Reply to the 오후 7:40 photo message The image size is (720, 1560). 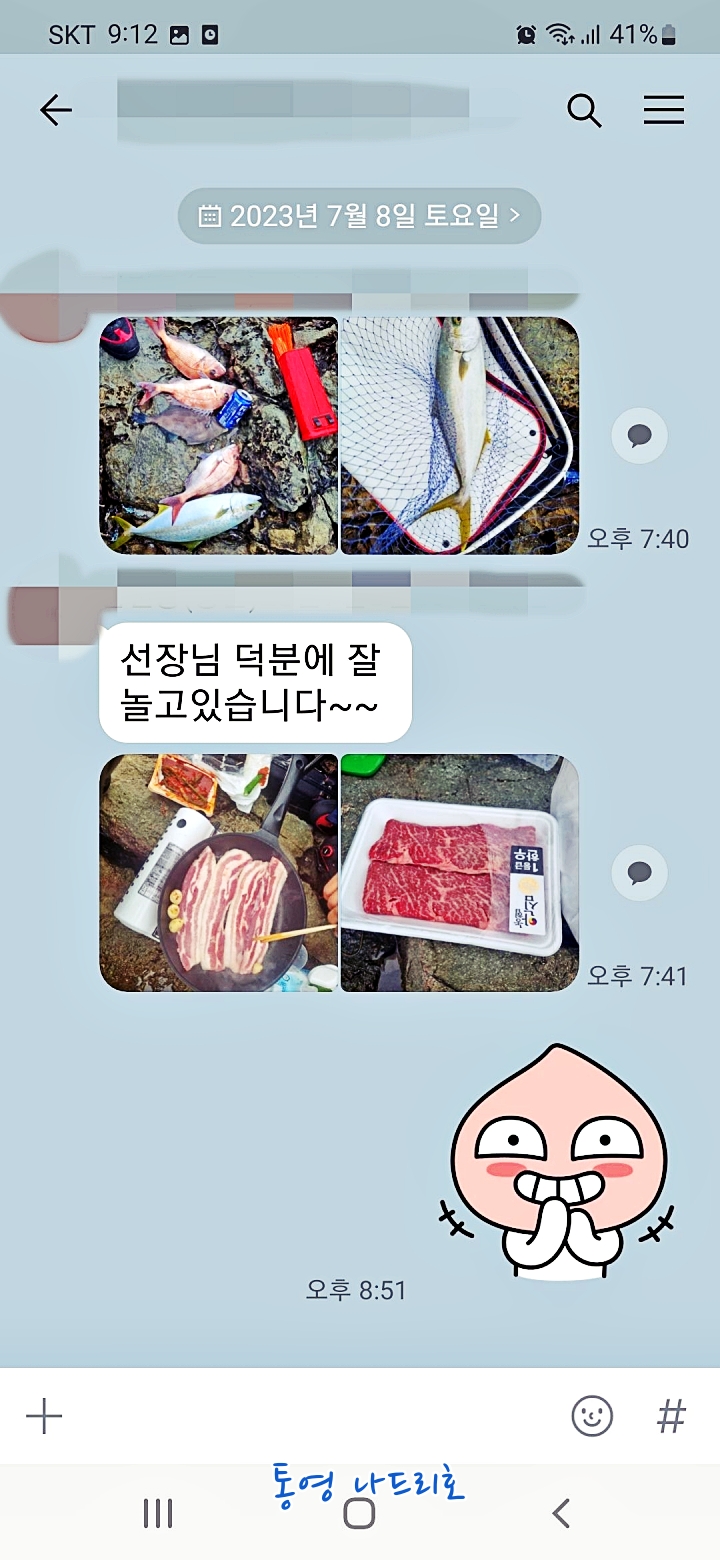click(x=639, y=436)
